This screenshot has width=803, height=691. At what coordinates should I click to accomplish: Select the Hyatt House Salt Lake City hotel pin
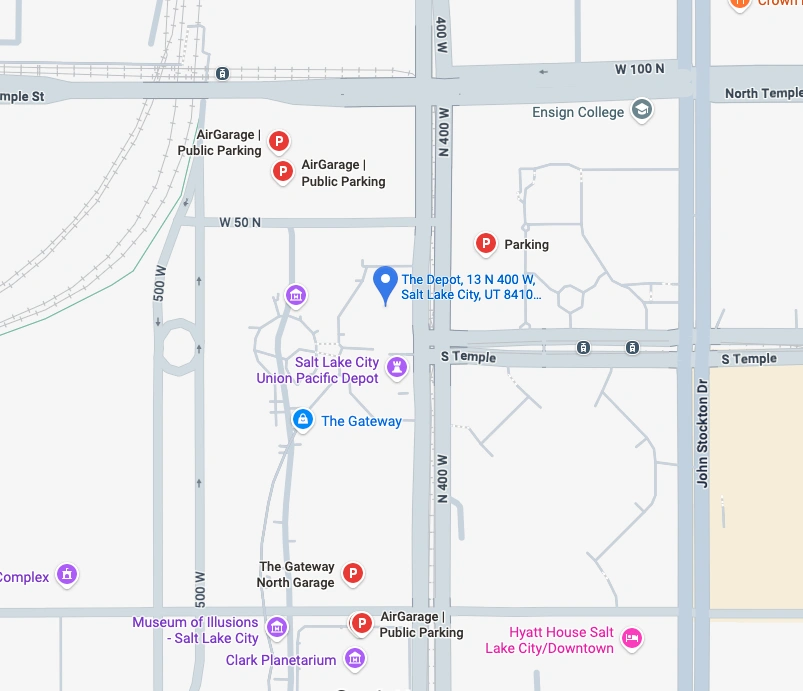631,637
